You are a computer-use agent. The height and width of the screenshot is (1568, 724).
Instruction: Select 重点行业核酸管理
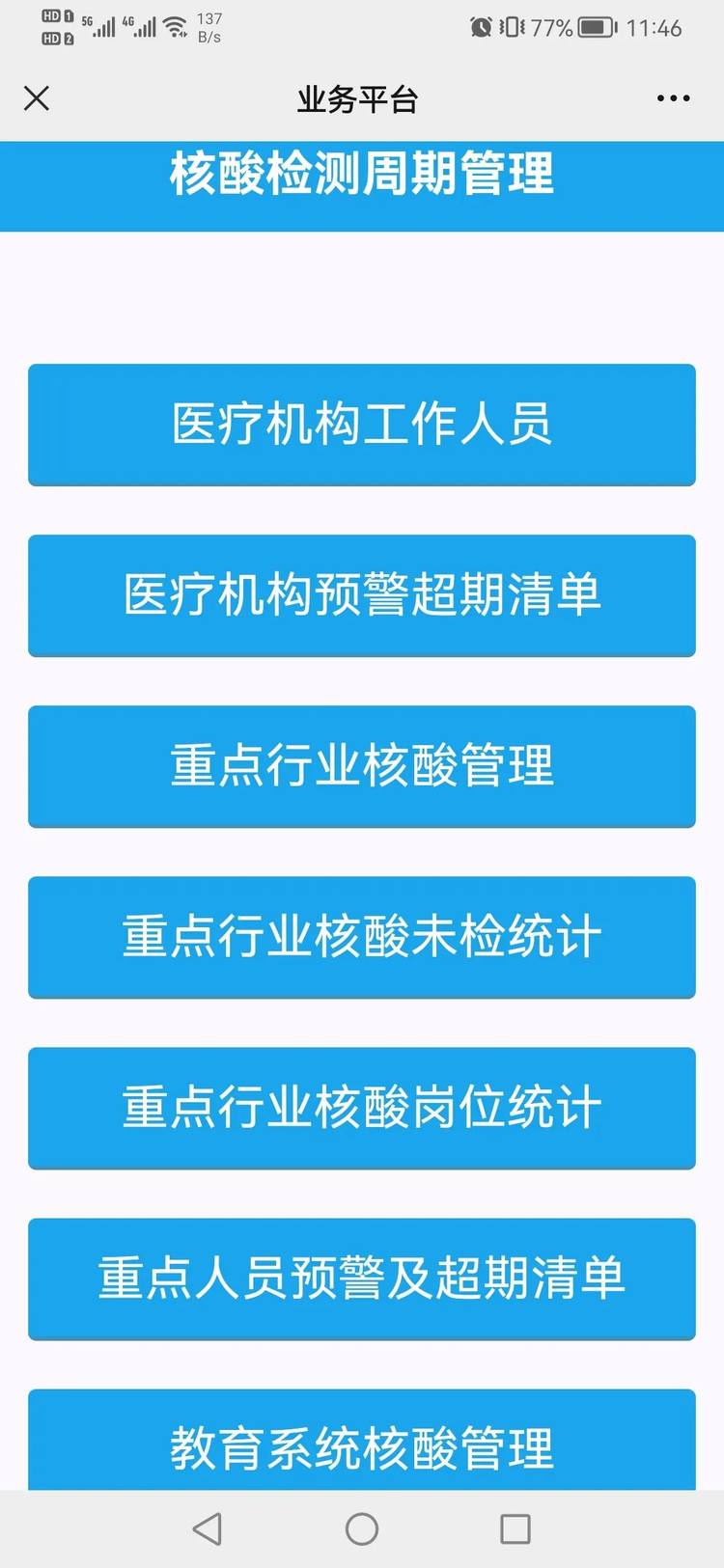click(362, 766)
